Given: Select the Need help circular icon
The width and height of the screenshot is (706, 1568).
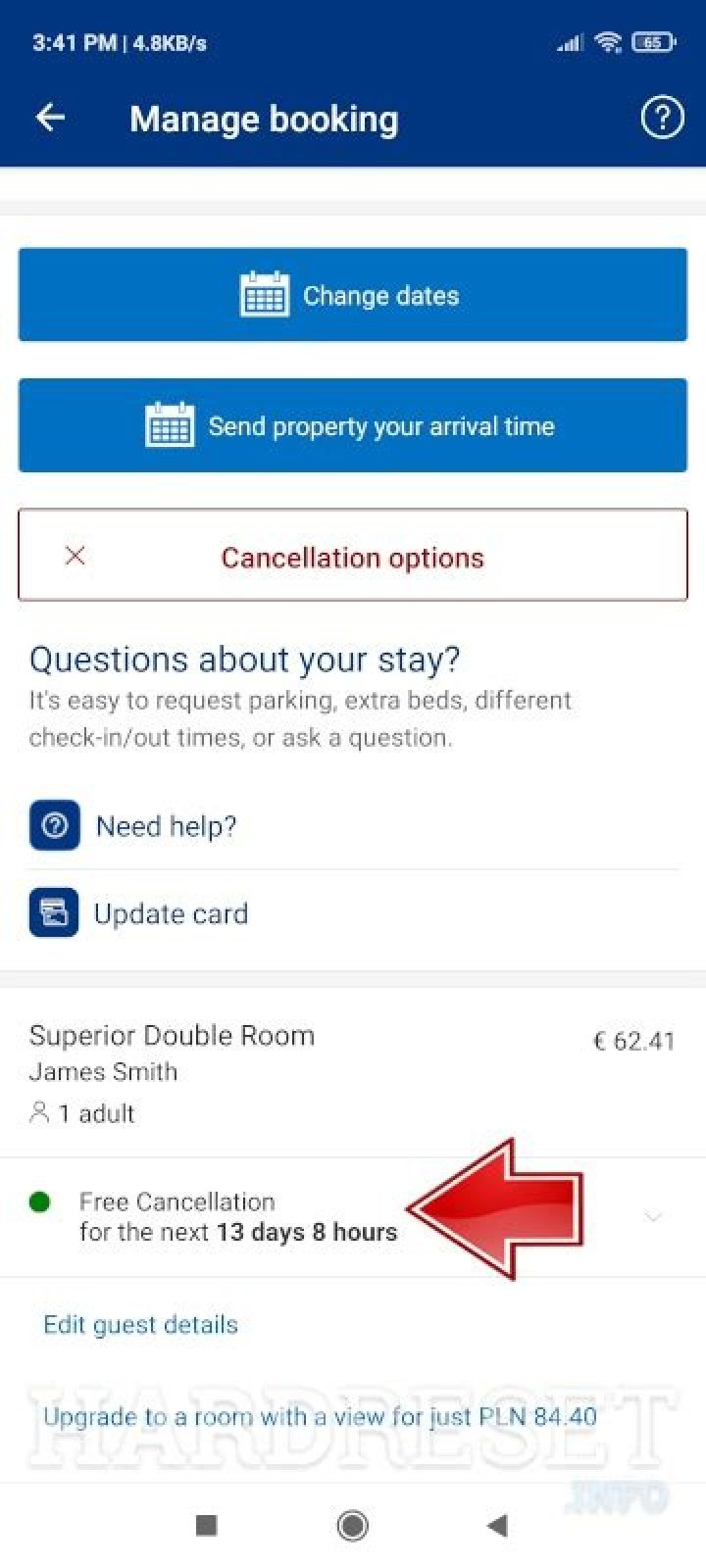Looking at the screenshot, I should coord(54,825).
